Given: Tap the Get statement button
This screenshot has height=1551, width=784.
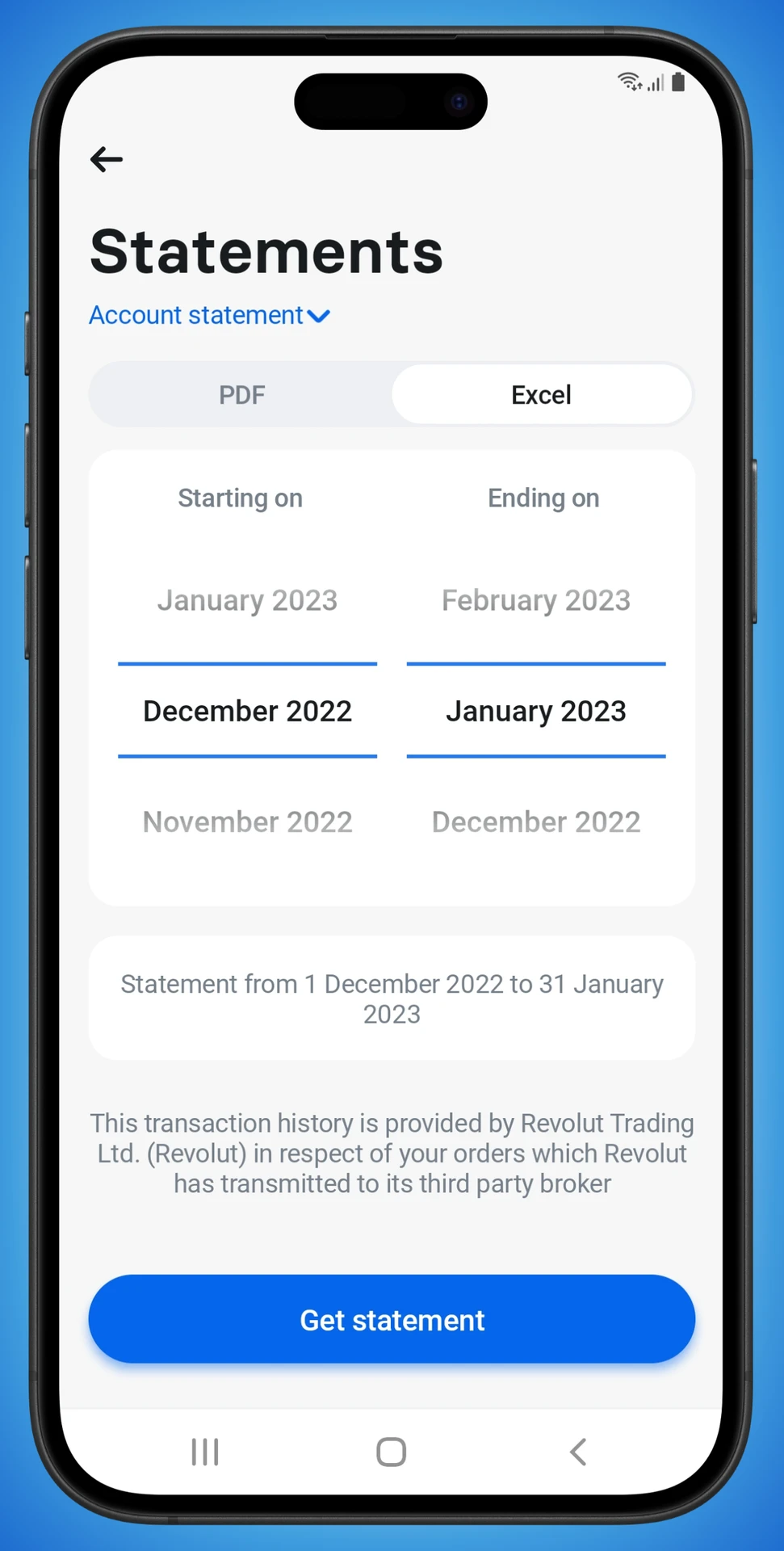Looking at the screenshot, I should [392, 1320].
